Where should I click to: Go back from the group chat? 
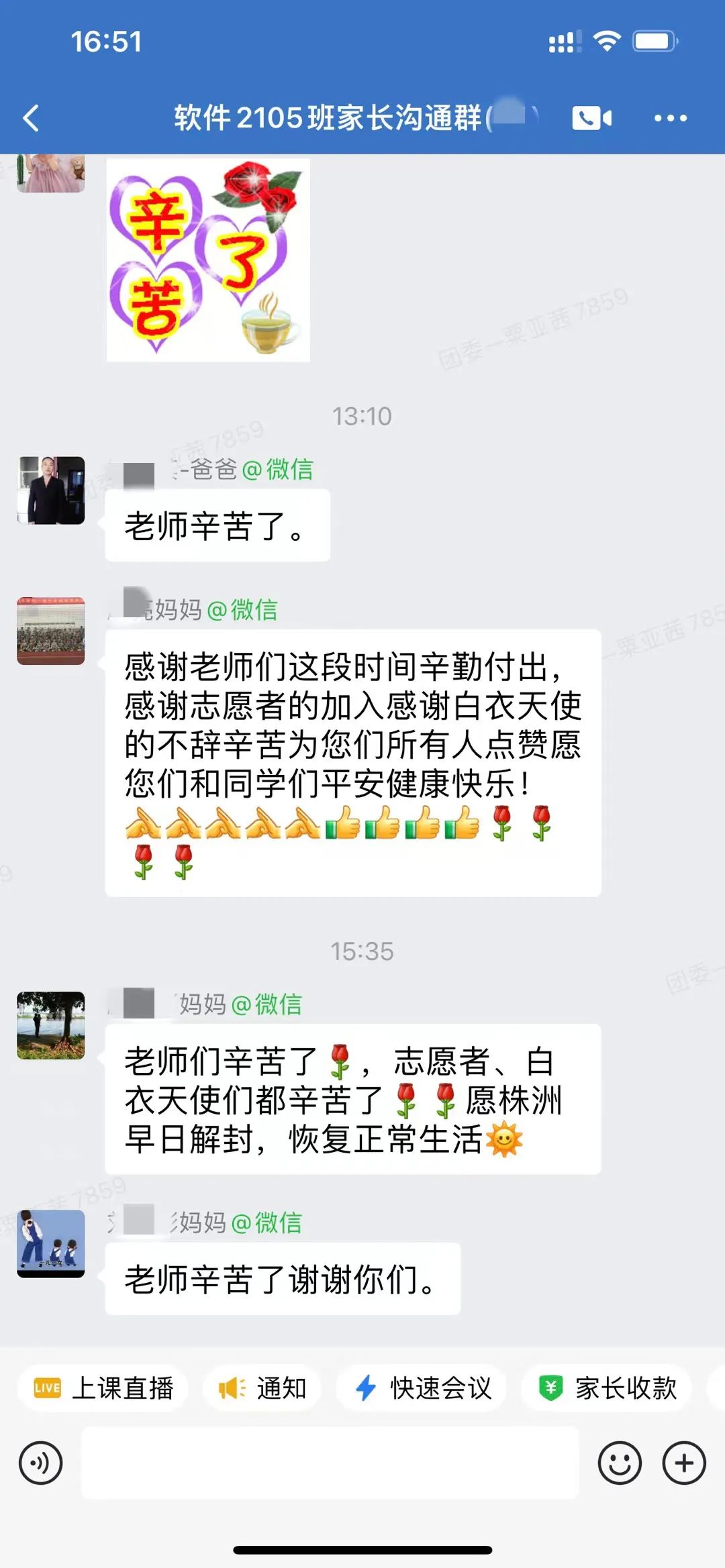(32, 118)
